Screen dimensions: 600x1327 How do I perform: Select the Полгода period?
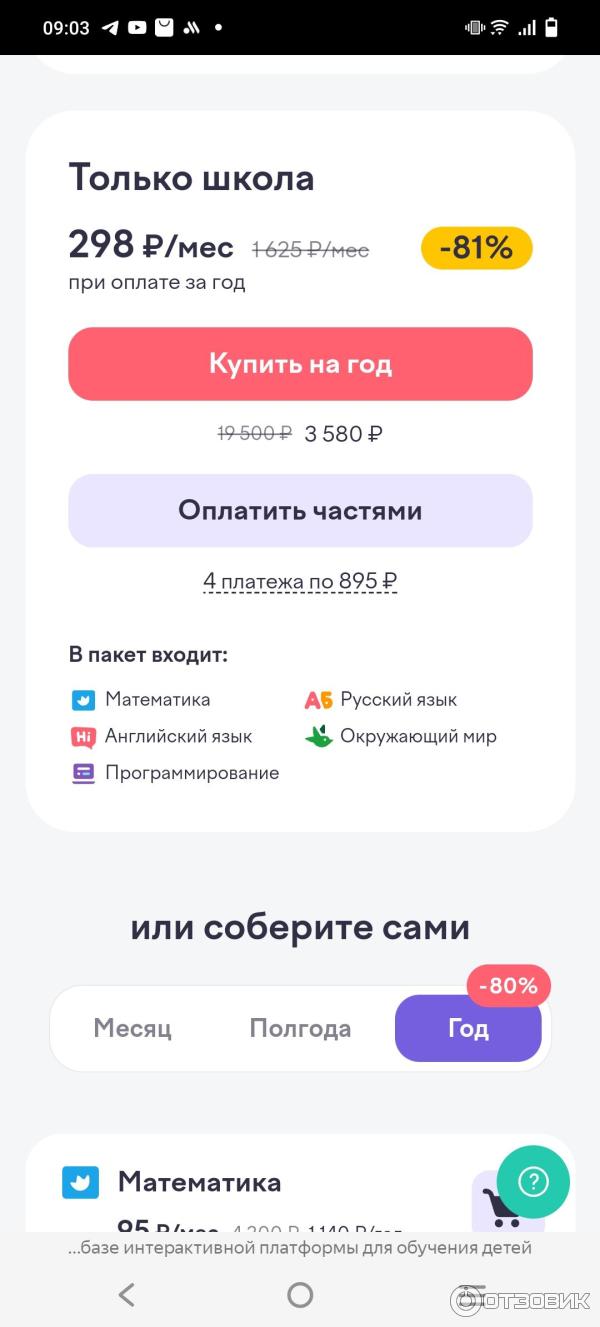(x=300, y=1029)
